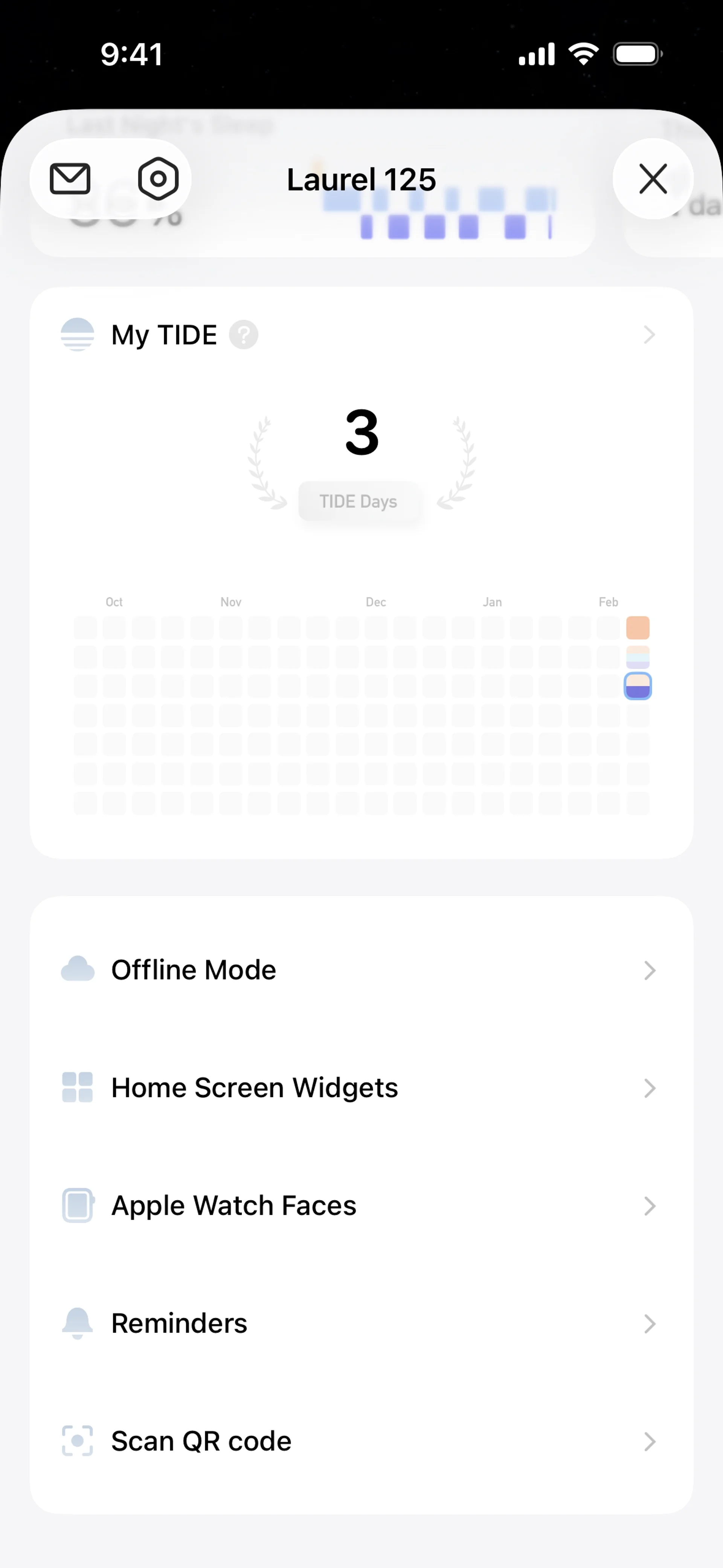This screenshot has height=1568, width=723.
Task: Open the mail inbox icon
Action: pyautogui.click(x=70, y=179)
